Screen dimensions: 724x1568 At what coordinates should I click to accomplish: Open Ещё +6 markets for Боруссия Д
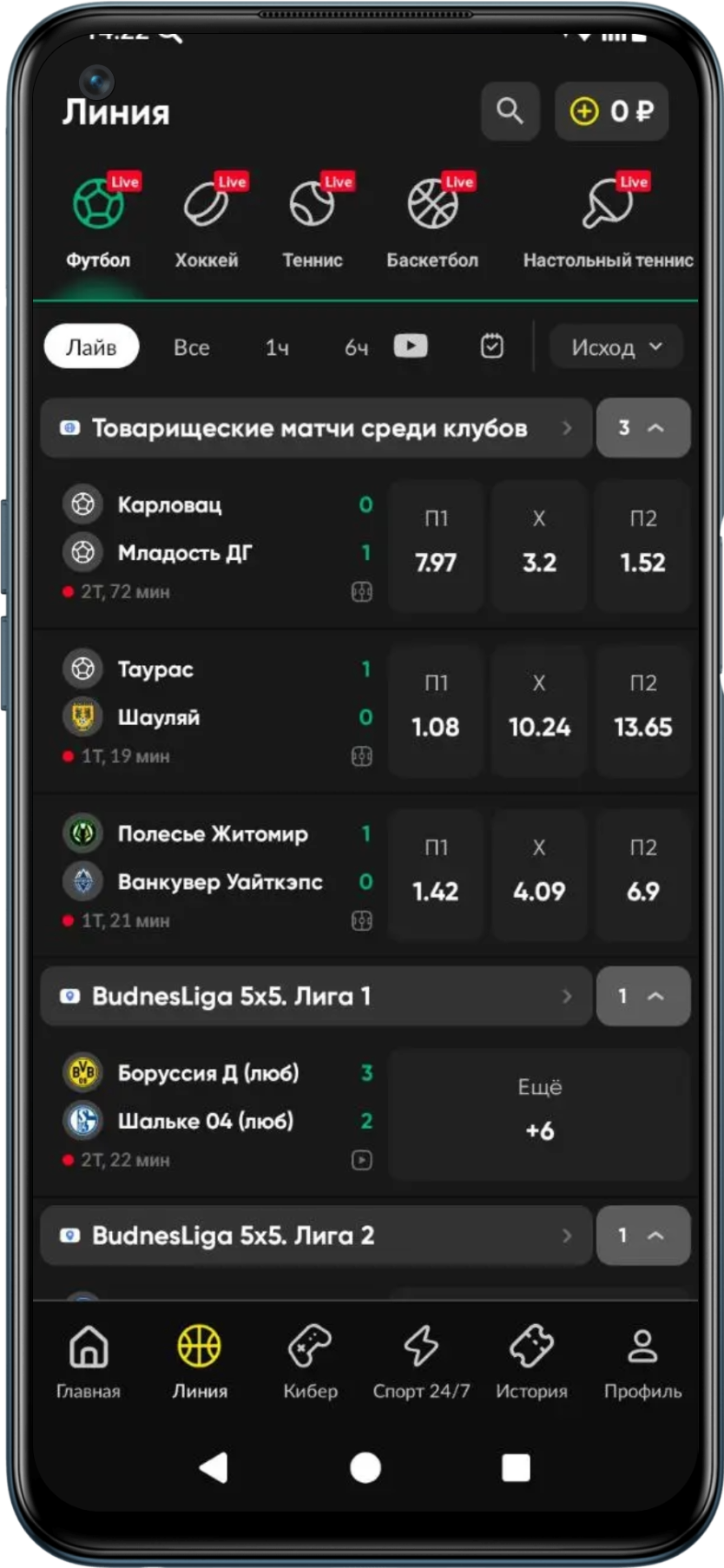[539, 1114]
